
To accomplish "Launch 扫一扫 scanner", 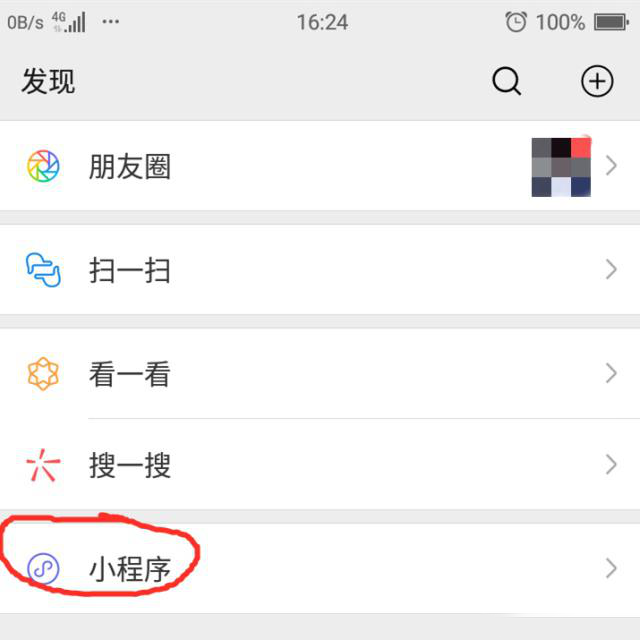I will [x=130, y=270].
